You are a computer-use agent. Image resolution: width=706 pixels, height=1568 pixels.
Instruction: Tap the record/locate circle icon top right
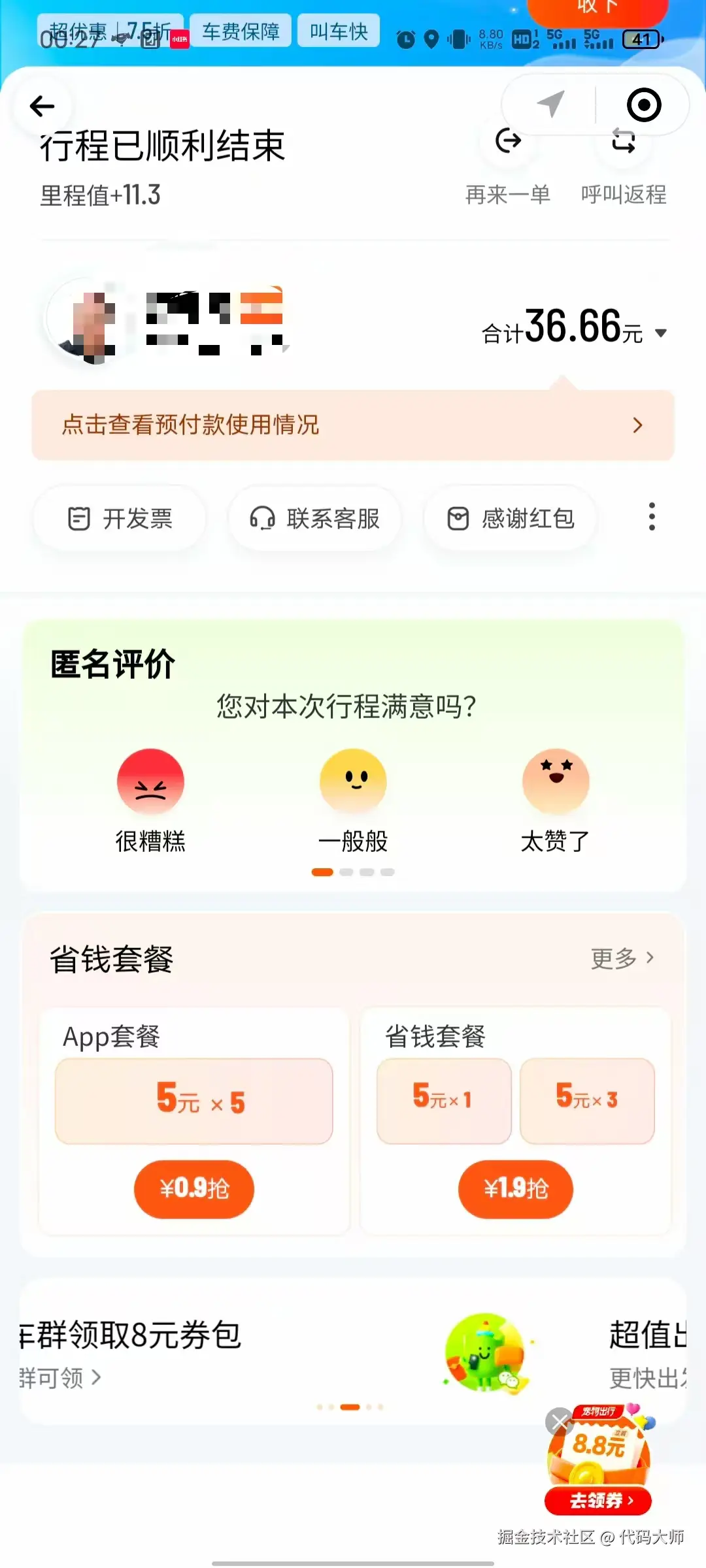(644, 105)
